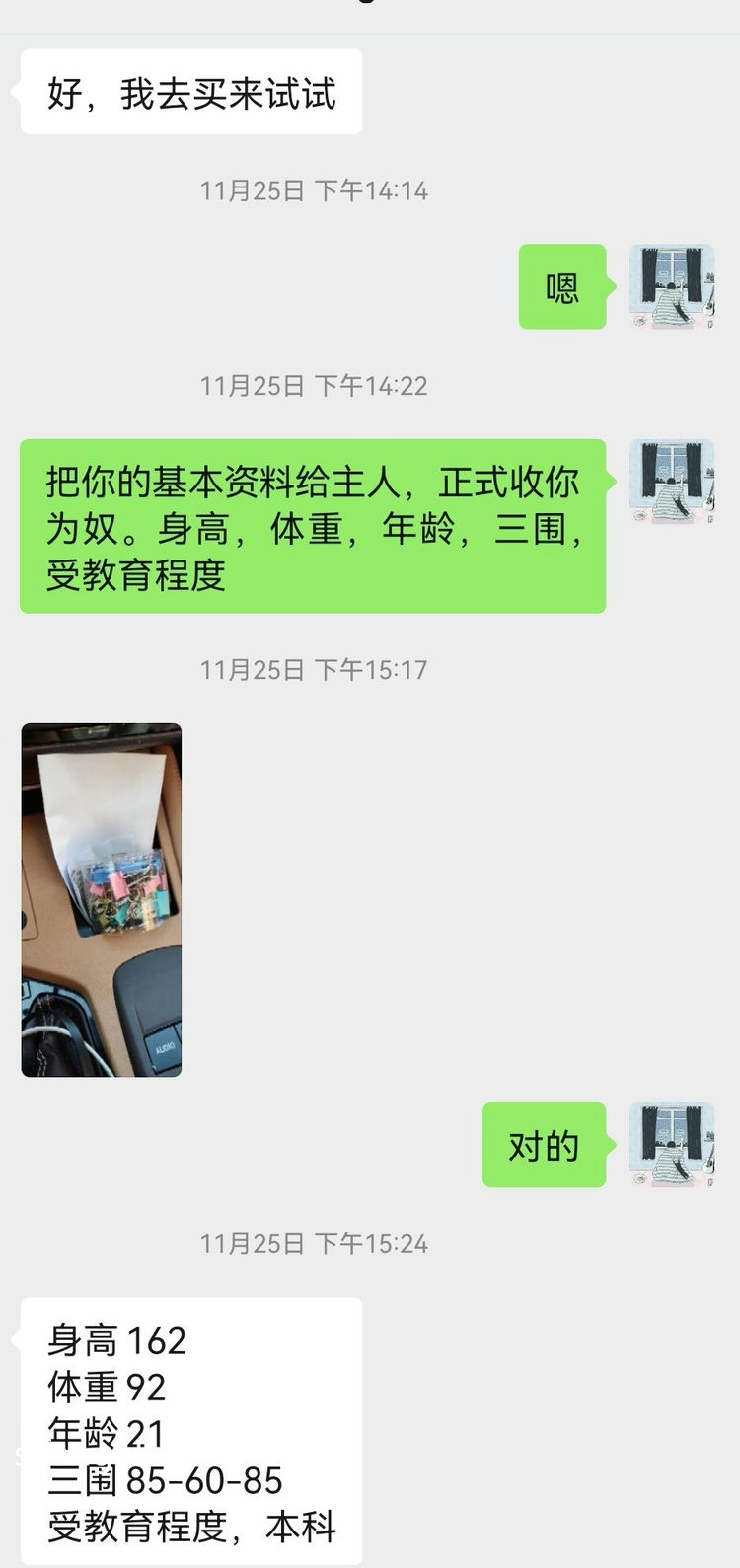Open the photo of the clips box
Screen dimensions: 740x1568
(x=102, y=900)
